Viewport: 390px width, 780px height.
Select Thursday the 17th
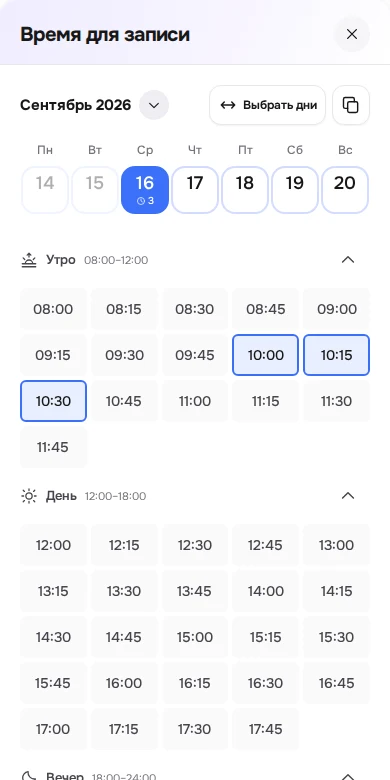click(x=195, y=190)
